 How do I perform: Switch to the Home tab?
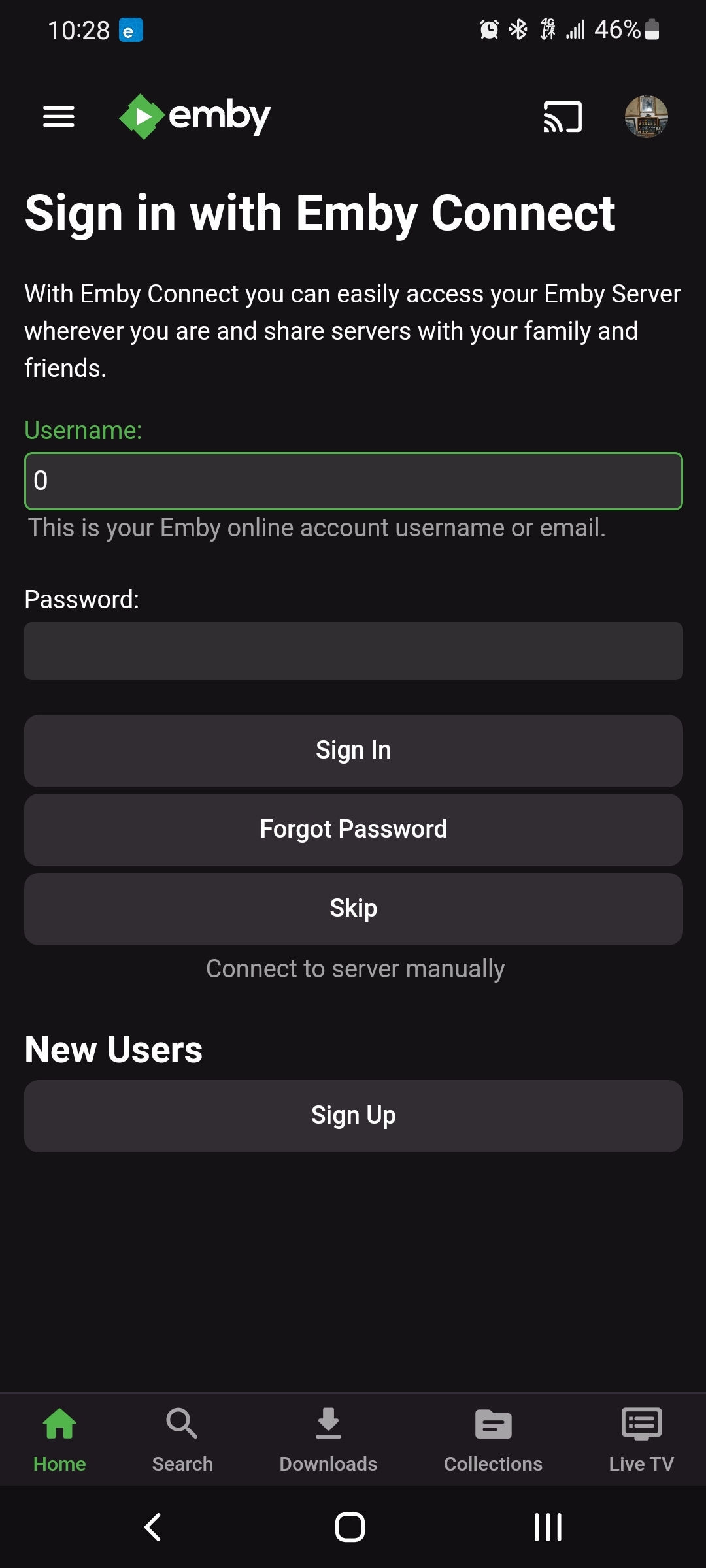59,1439
